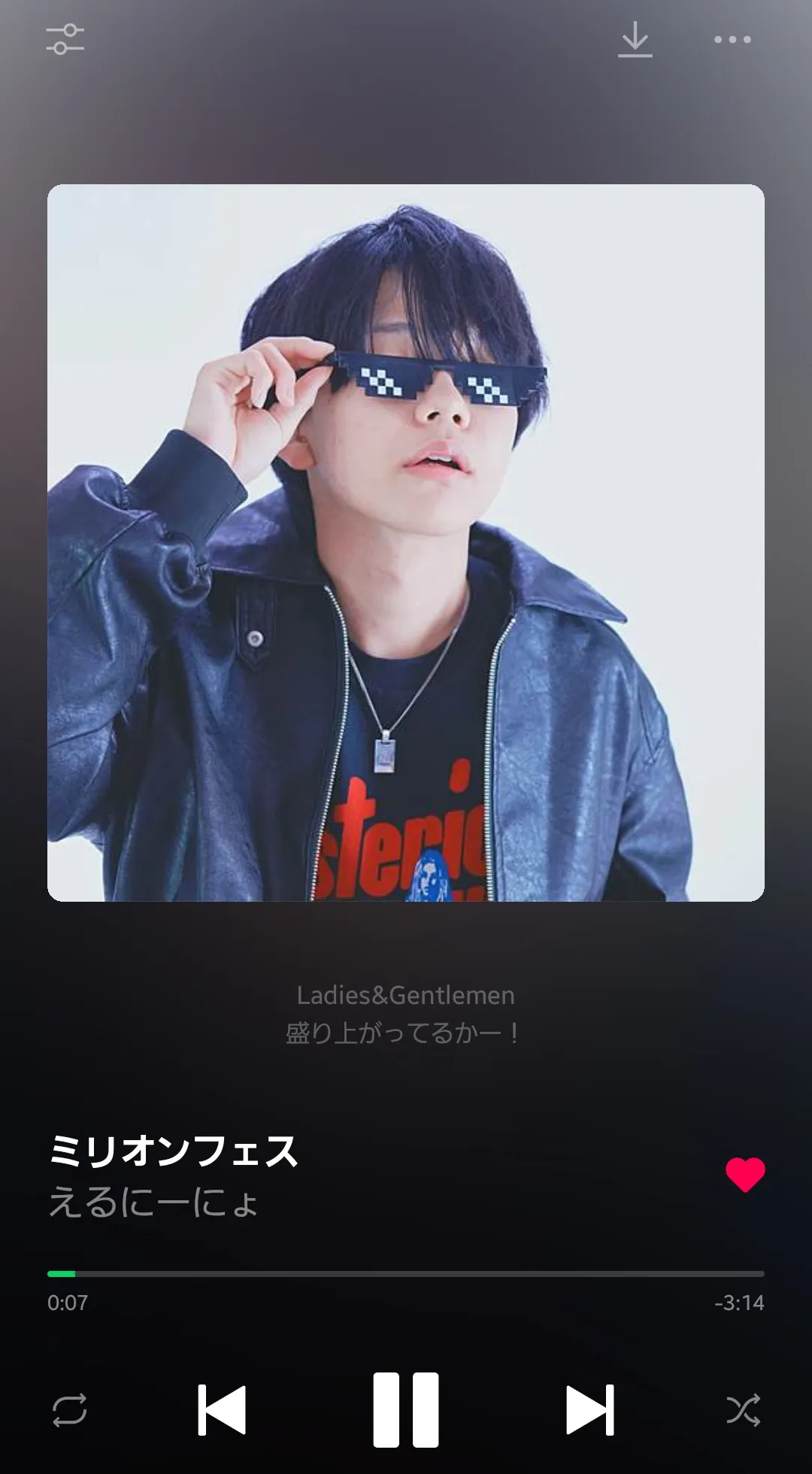Seek to the middle of the progress bar
This screenshot has height=1474, width=812.
tap(406, 1274)
